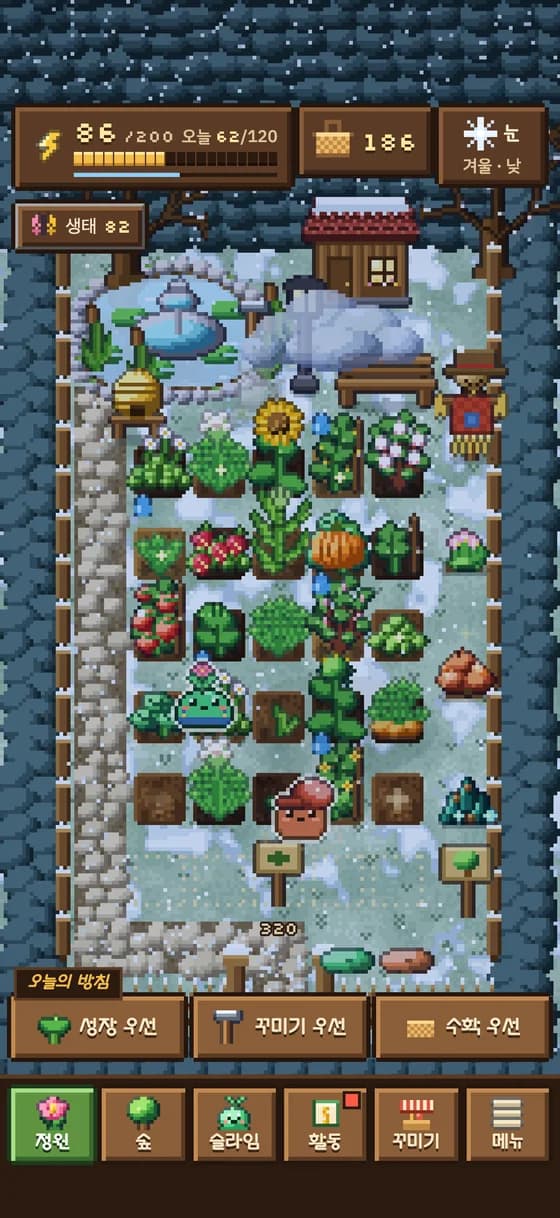Open the harvest basket 186 panel
This screenshot has width=560, height=1218.
[365, 143]
